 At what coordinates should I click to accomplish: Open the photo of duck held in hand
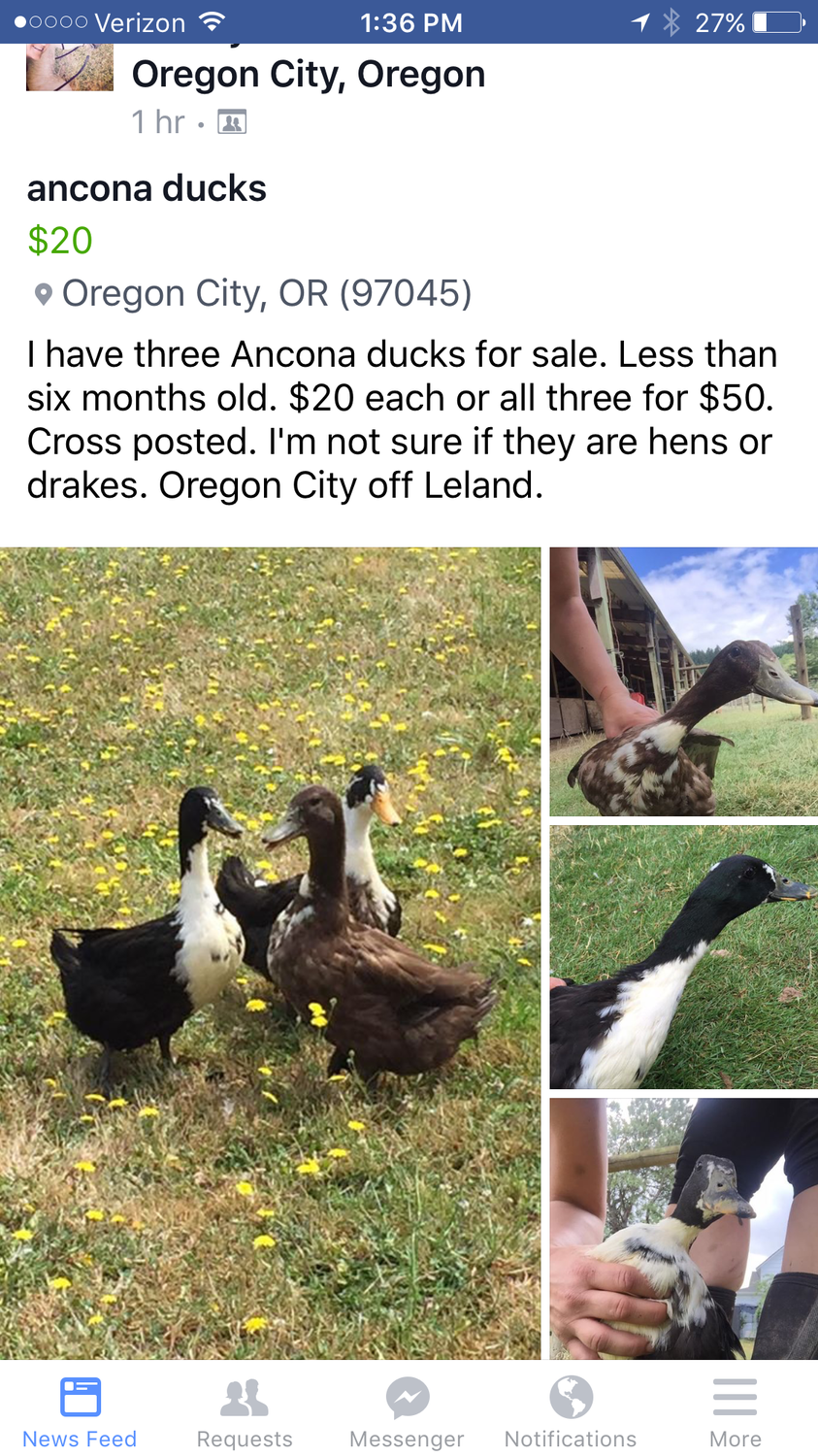pyautogui.click(x=683, y=1228)
